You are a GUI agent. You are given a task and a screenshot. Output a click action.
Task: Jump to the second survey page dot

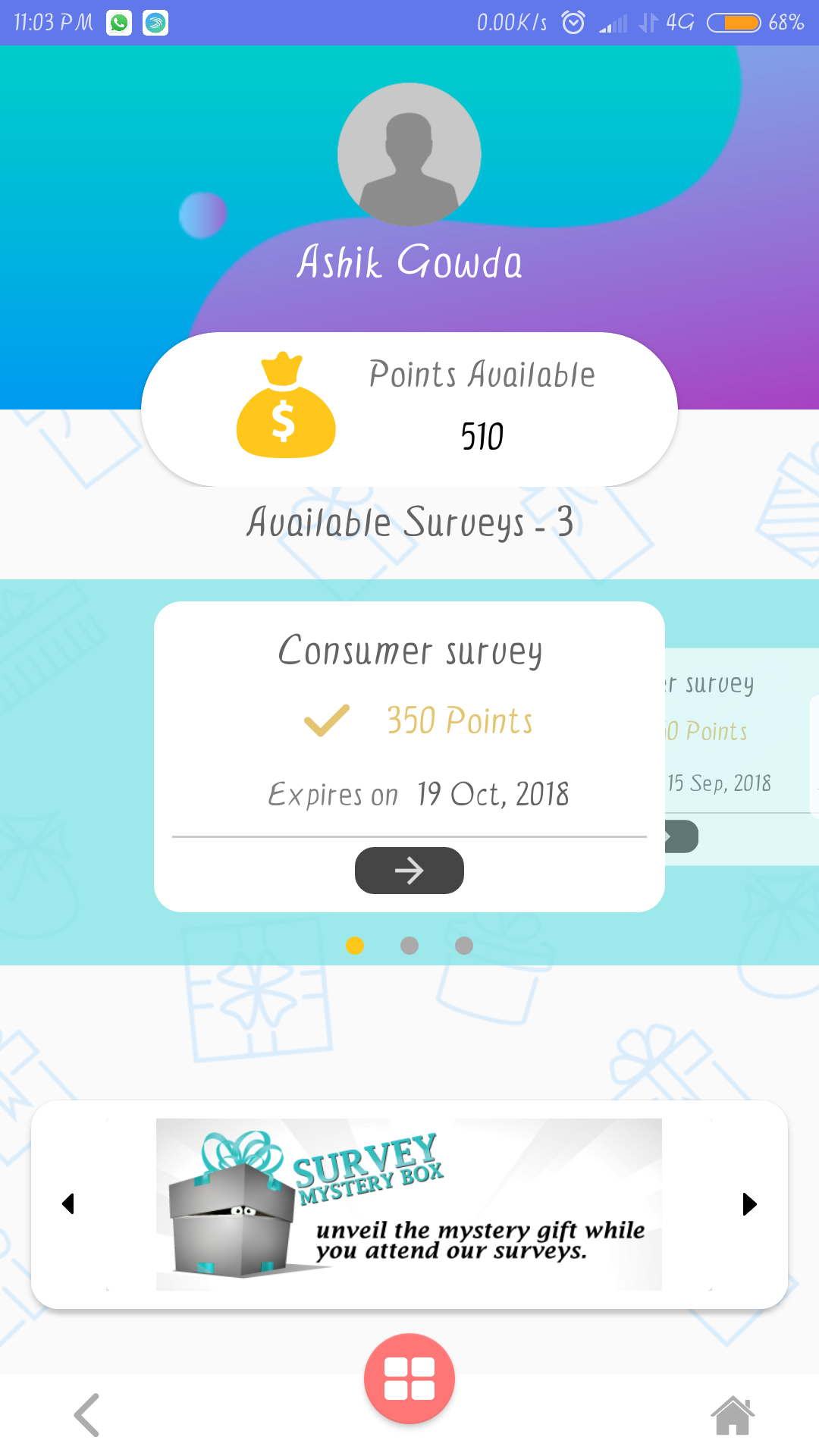(x=409, y=946)
